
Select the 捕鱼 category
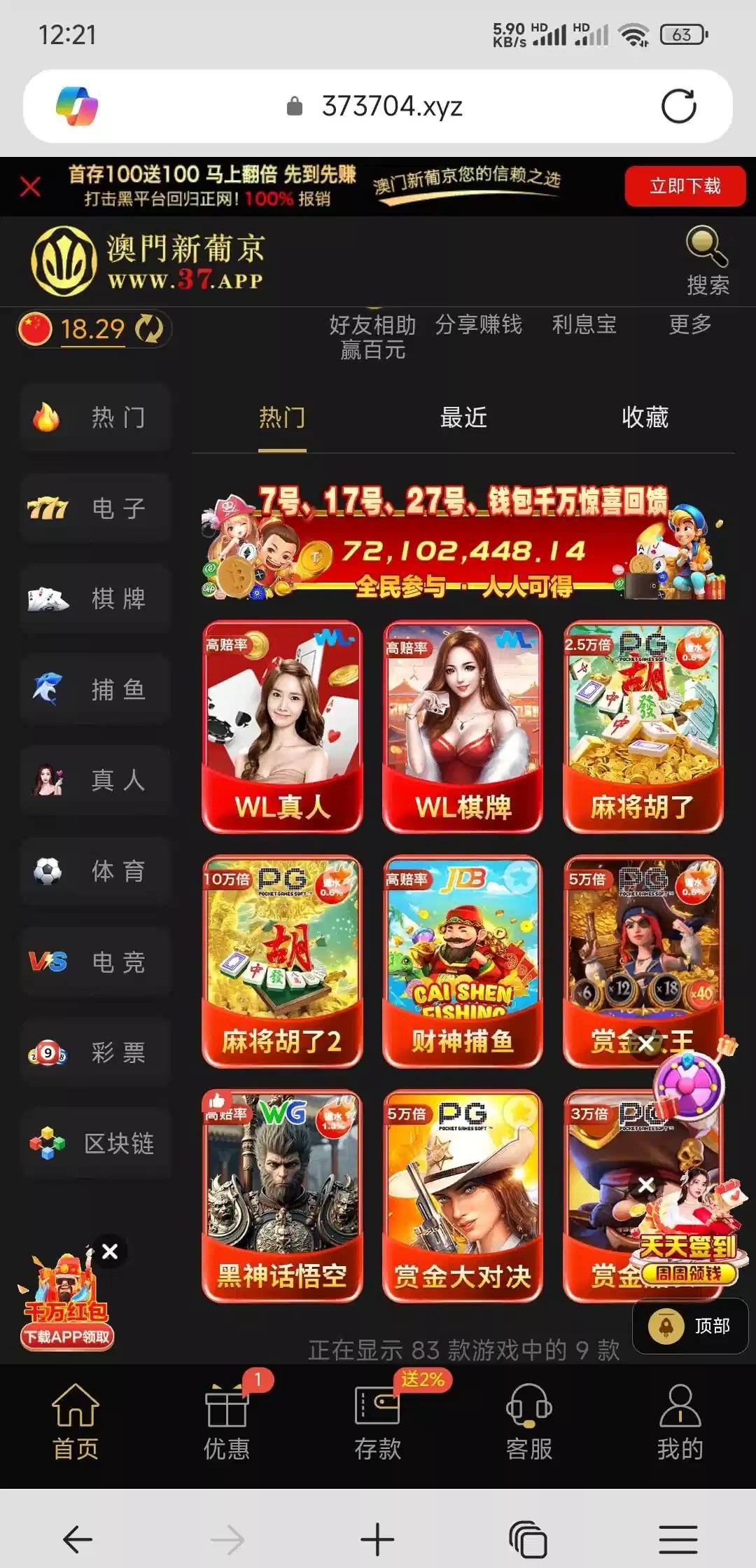click(x=96, y=690)
